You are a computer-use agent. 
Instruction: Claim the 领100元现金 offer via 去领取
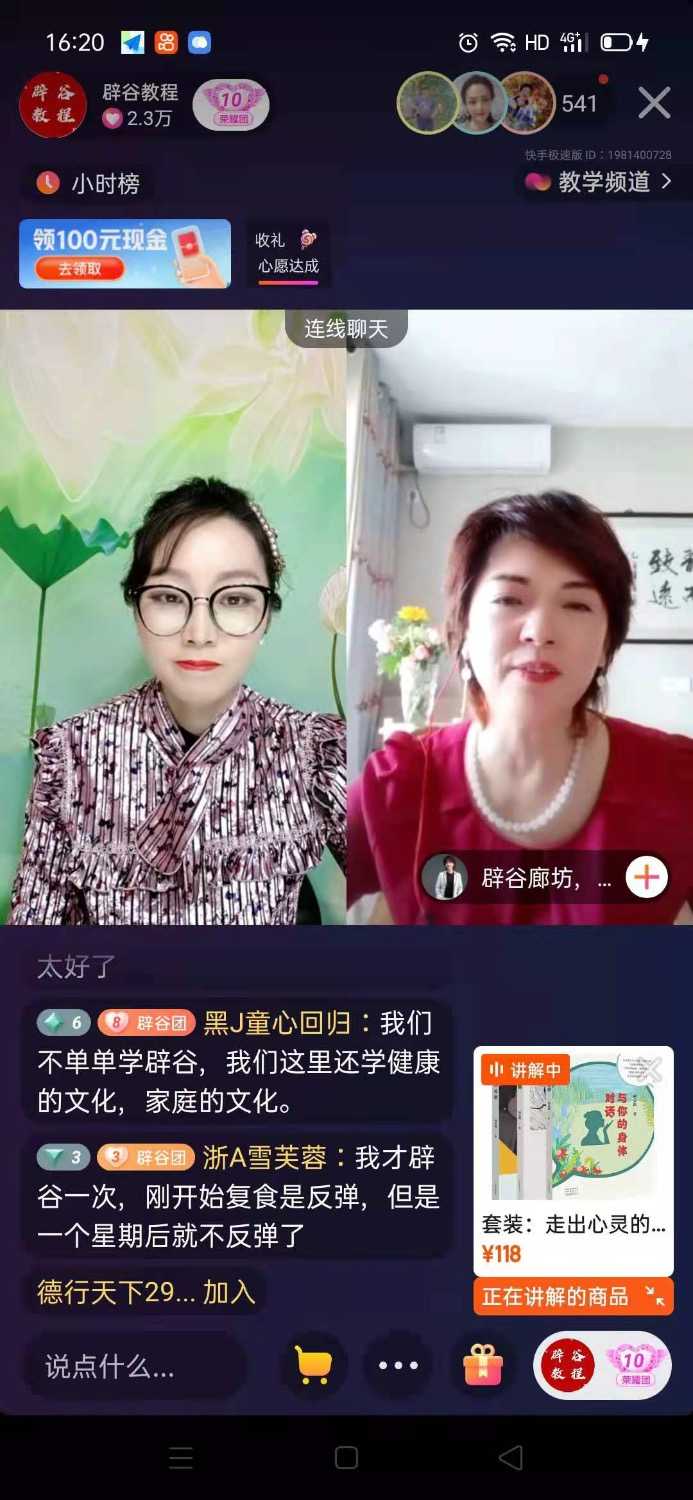click(x=79, y=268)
